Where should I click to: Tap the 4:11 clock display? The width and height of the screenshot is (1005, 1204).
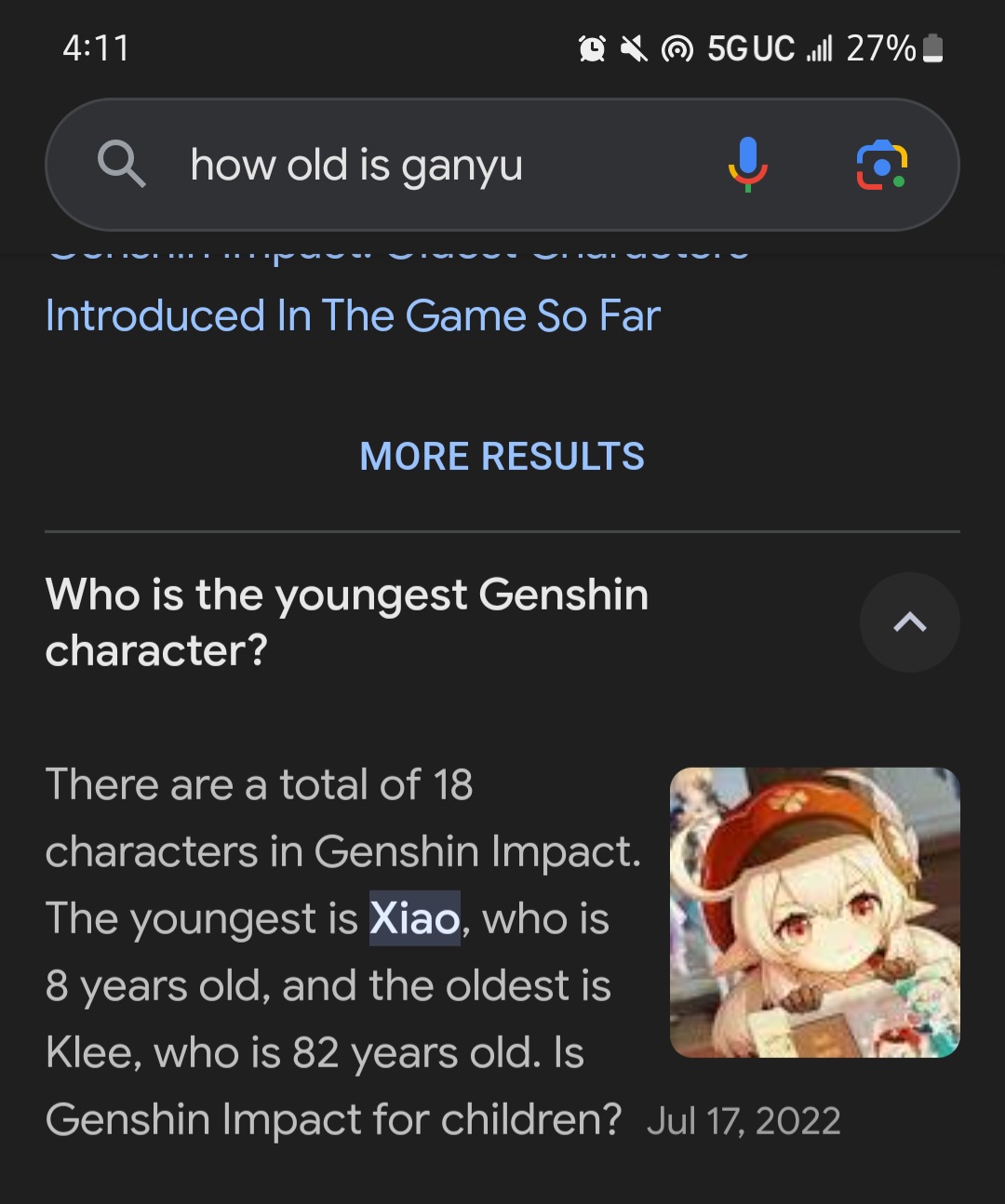pyautogui.click(x=93, y=46)
